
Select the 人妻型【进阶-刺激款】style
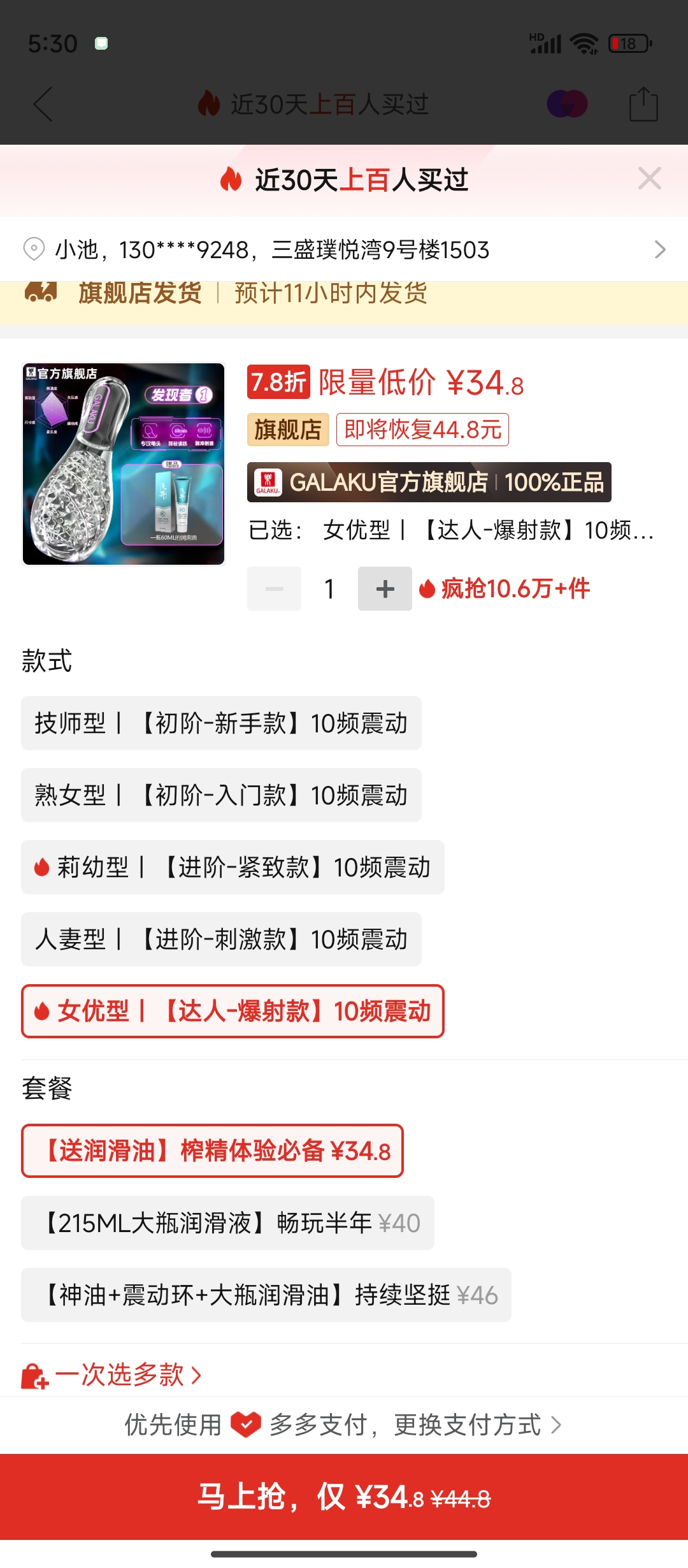coord(221,940)
